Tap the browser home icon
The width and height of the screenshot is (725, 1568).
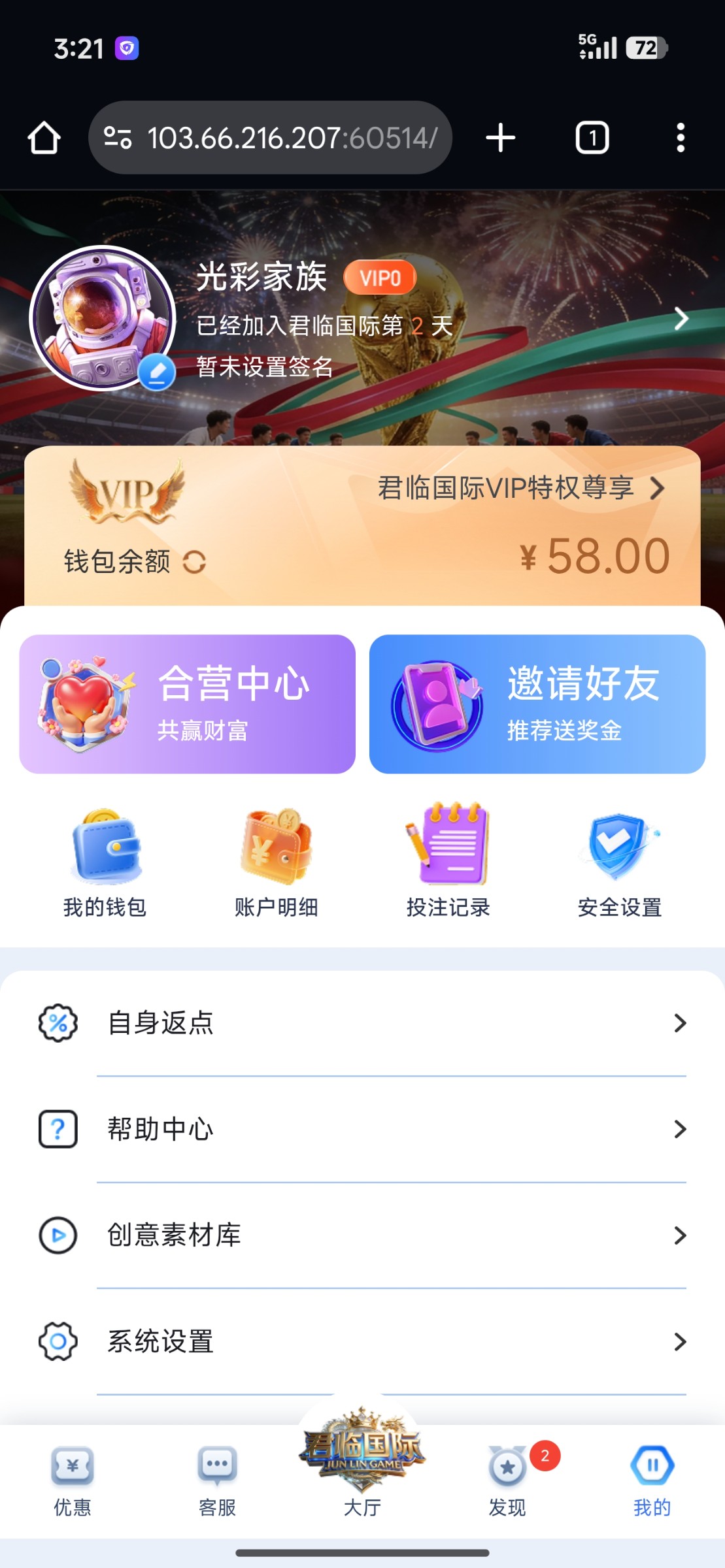click(x=44, y=138)
